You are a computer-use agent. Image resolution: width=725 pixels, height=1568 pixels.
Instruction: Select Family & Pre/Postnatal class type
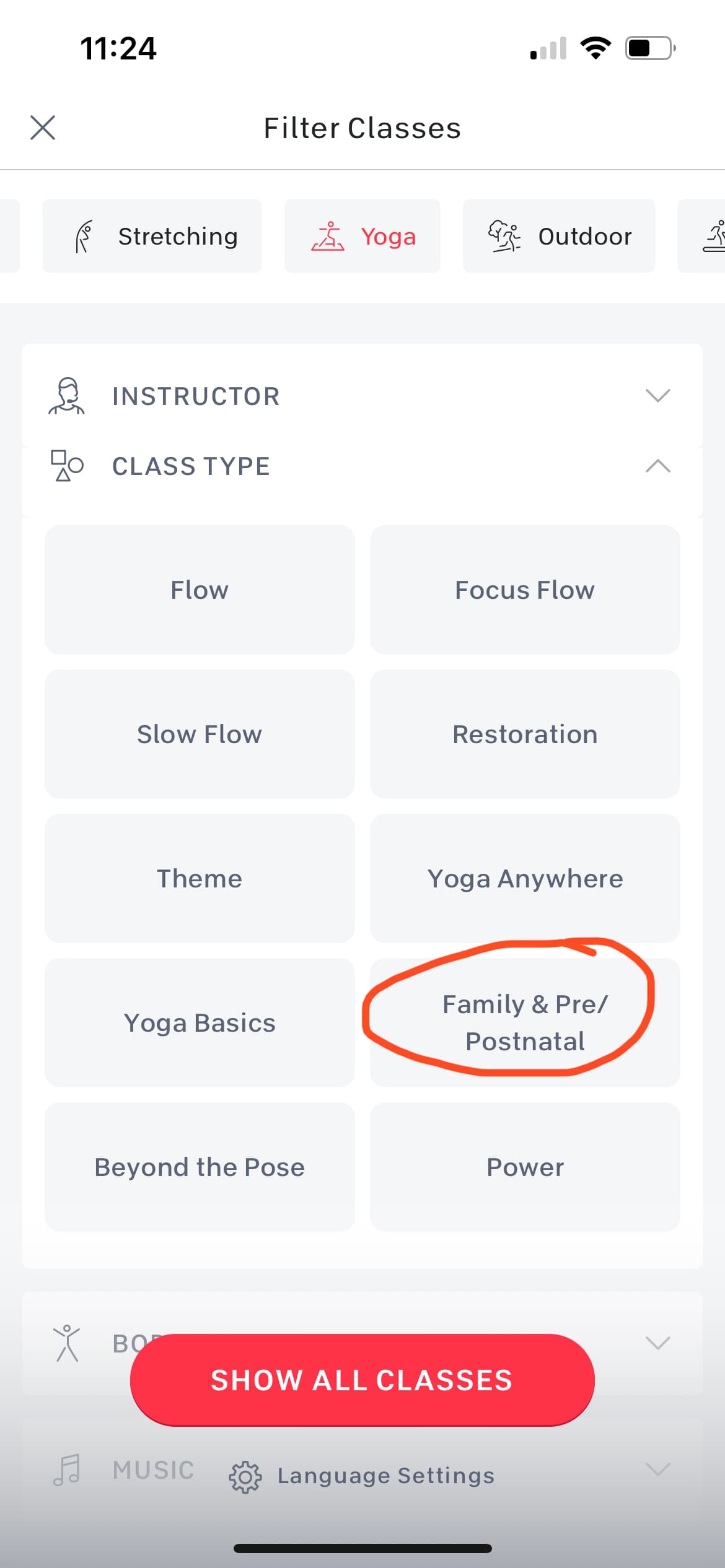[x=525, y=1022]
